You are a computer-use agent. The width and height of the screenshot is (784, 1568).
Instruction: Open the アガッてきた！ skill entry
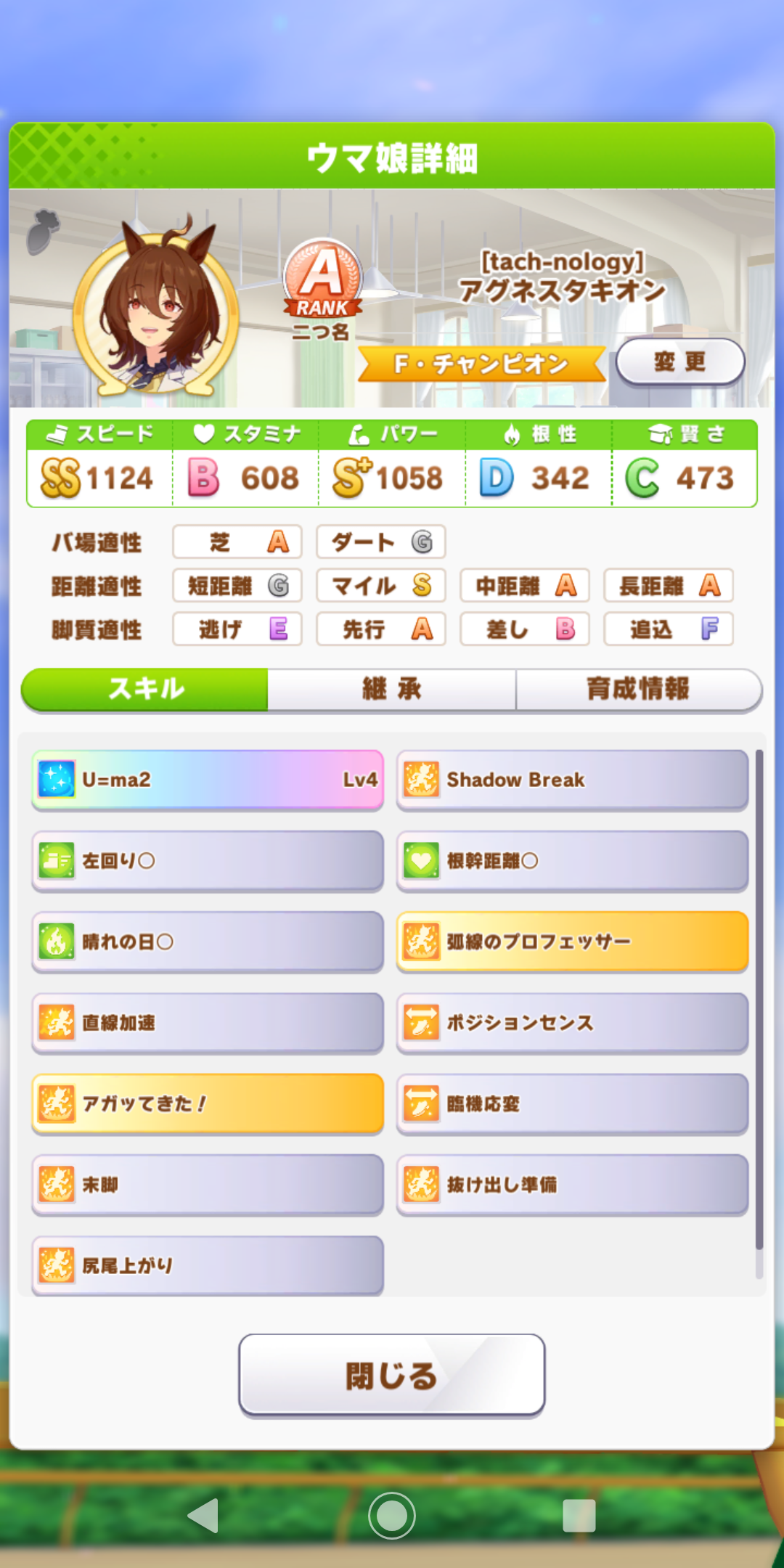(x=207, y=1103)
